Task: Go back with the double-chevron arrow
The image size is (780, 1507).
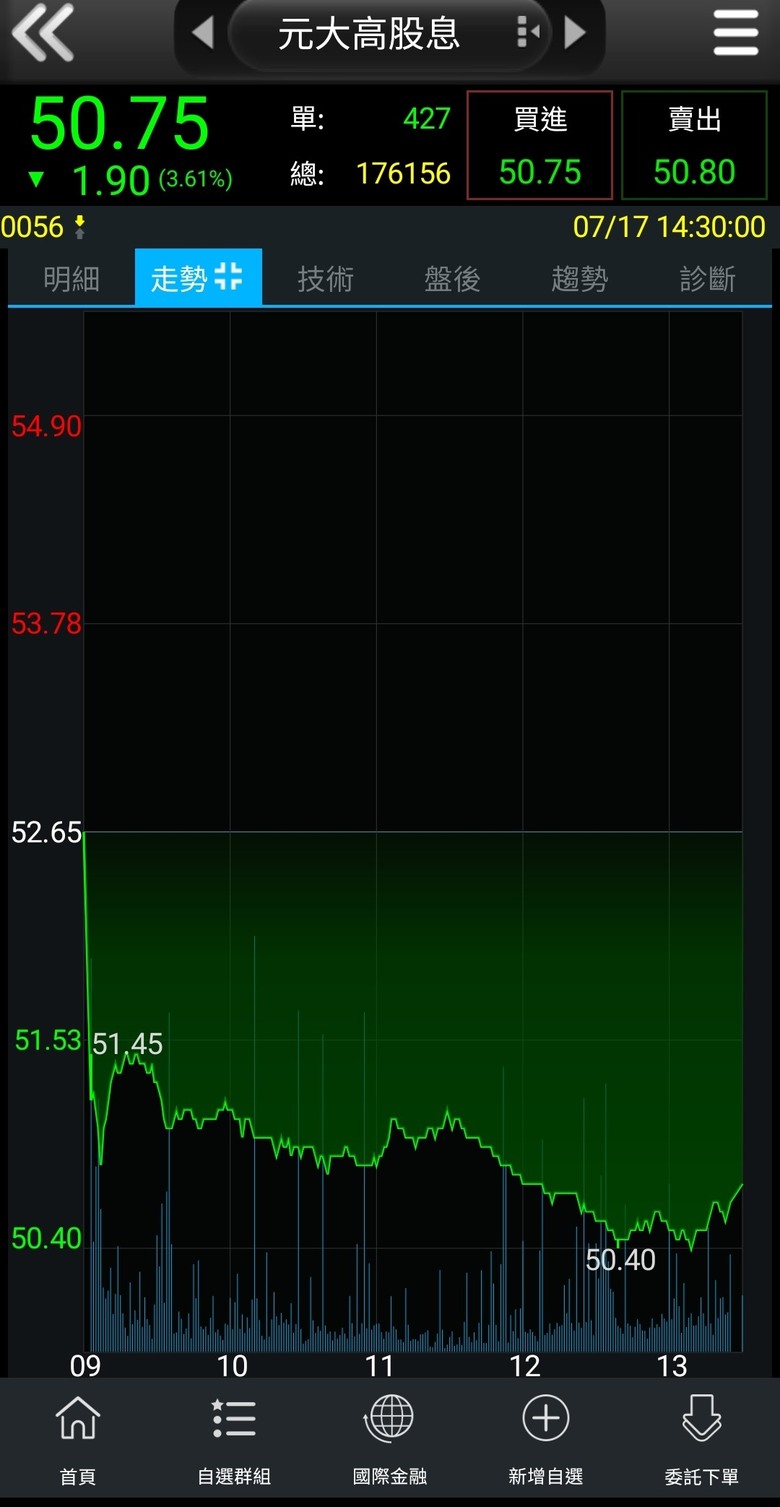Action: (x=42, y=33)
